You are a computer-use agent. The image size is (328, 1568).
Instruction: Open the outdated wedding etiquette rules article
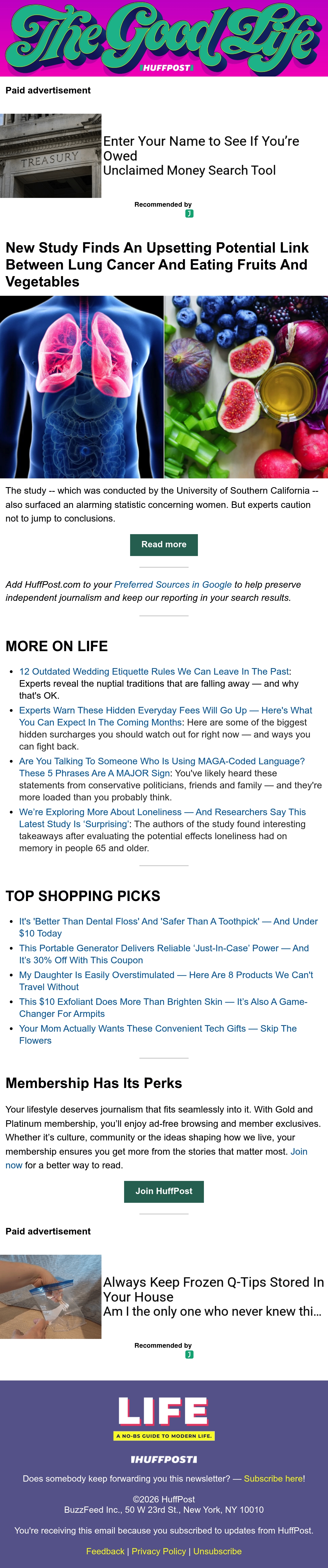click(x=154, y=671)
